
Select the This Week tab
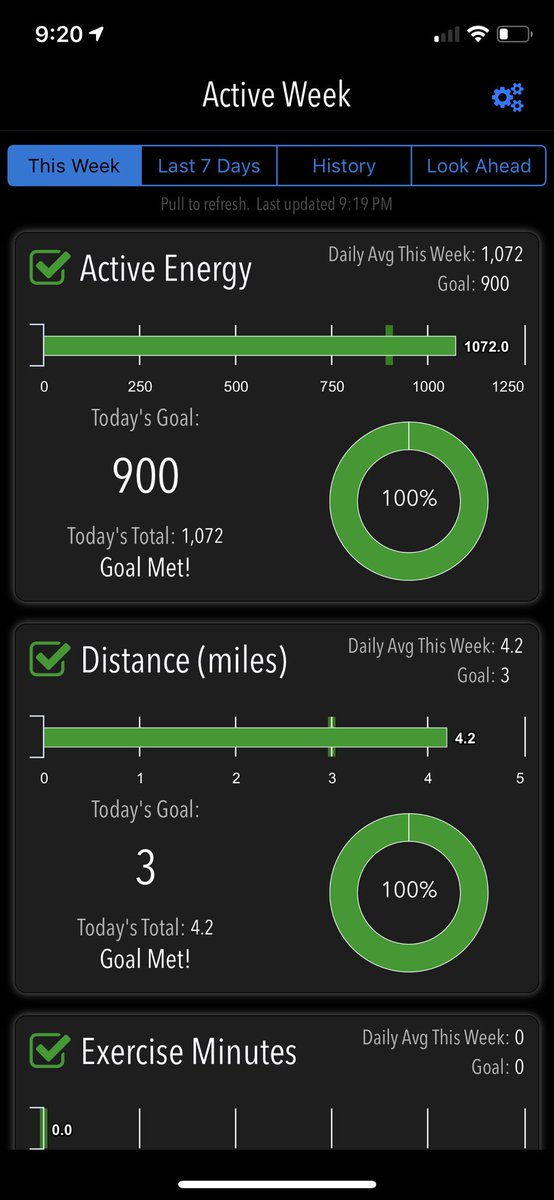click(75, 166)
